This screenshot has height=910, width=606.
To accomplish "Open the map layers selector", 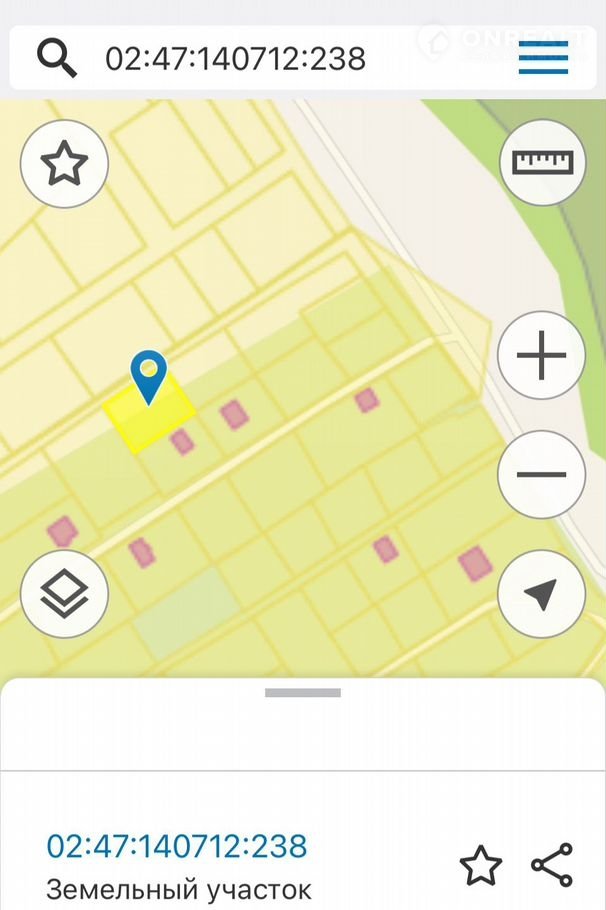I will (x=65, y=594).
